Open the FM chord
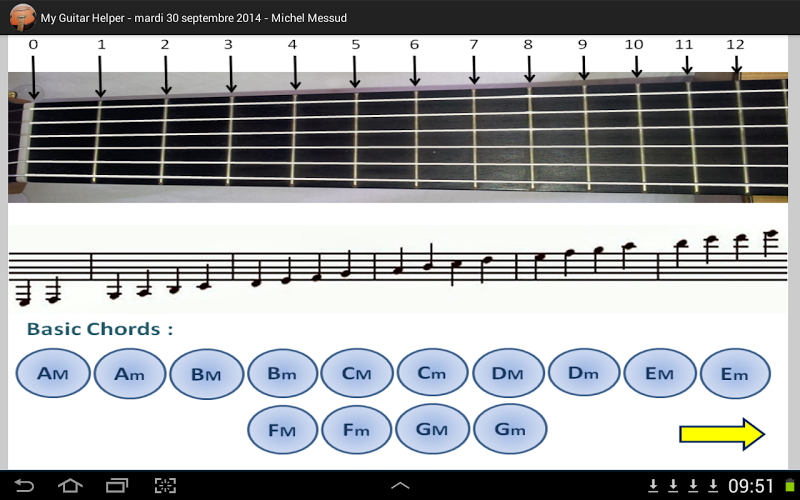 coord(282,430)
